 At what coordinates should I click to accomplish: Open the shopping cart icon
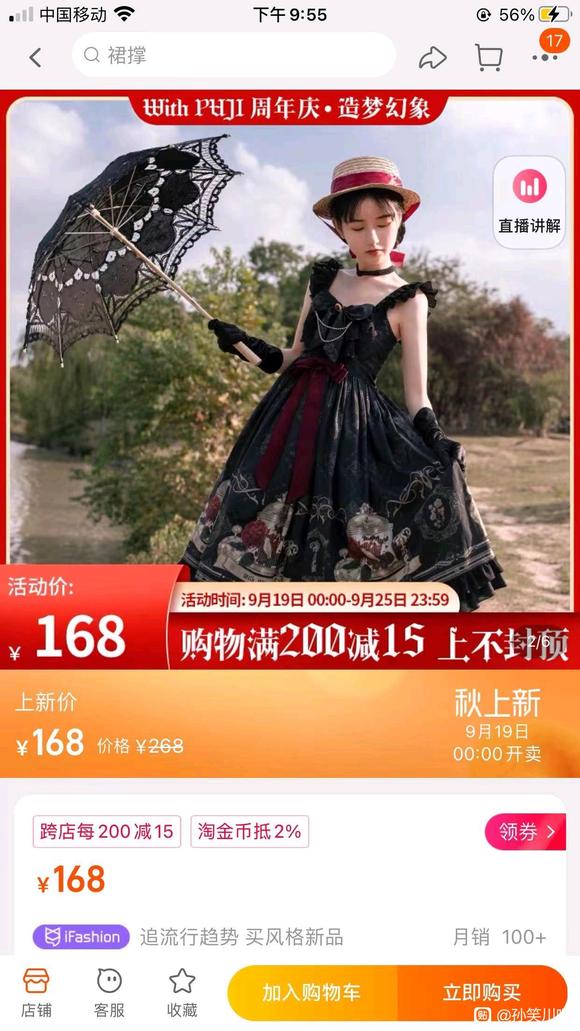[x=489, y=58]
